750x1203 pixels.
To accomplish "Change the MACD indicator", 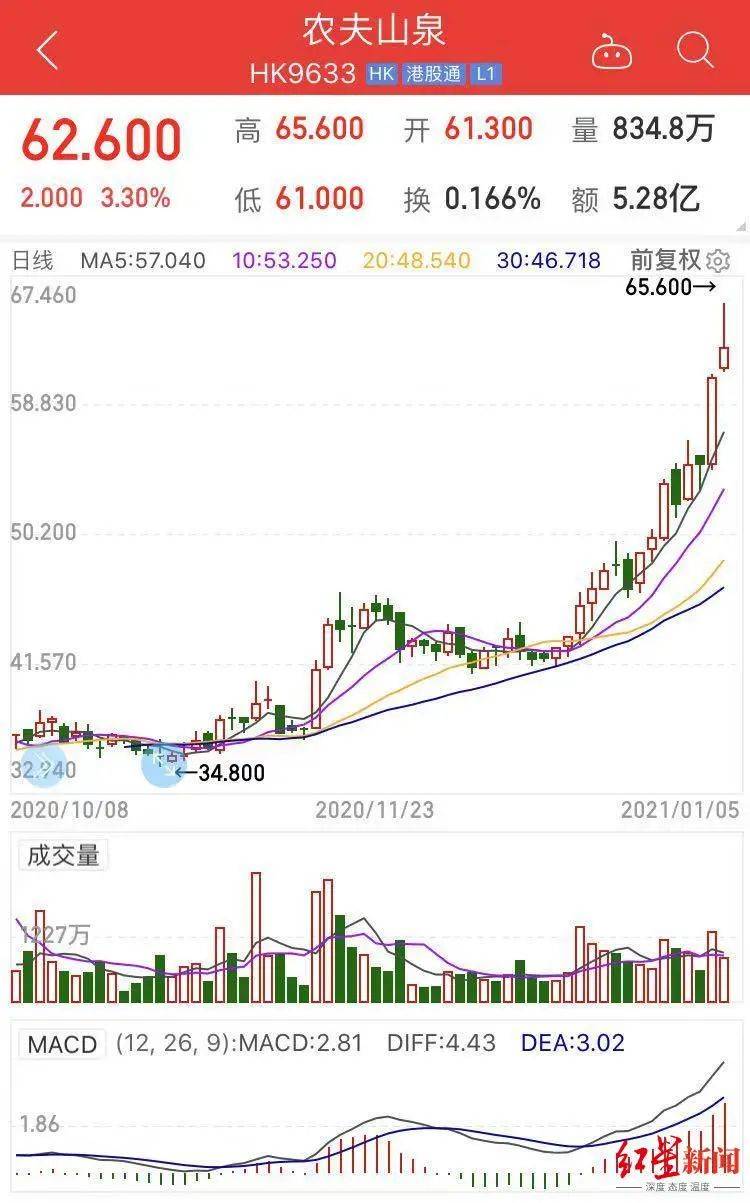I will (62, 1044).
